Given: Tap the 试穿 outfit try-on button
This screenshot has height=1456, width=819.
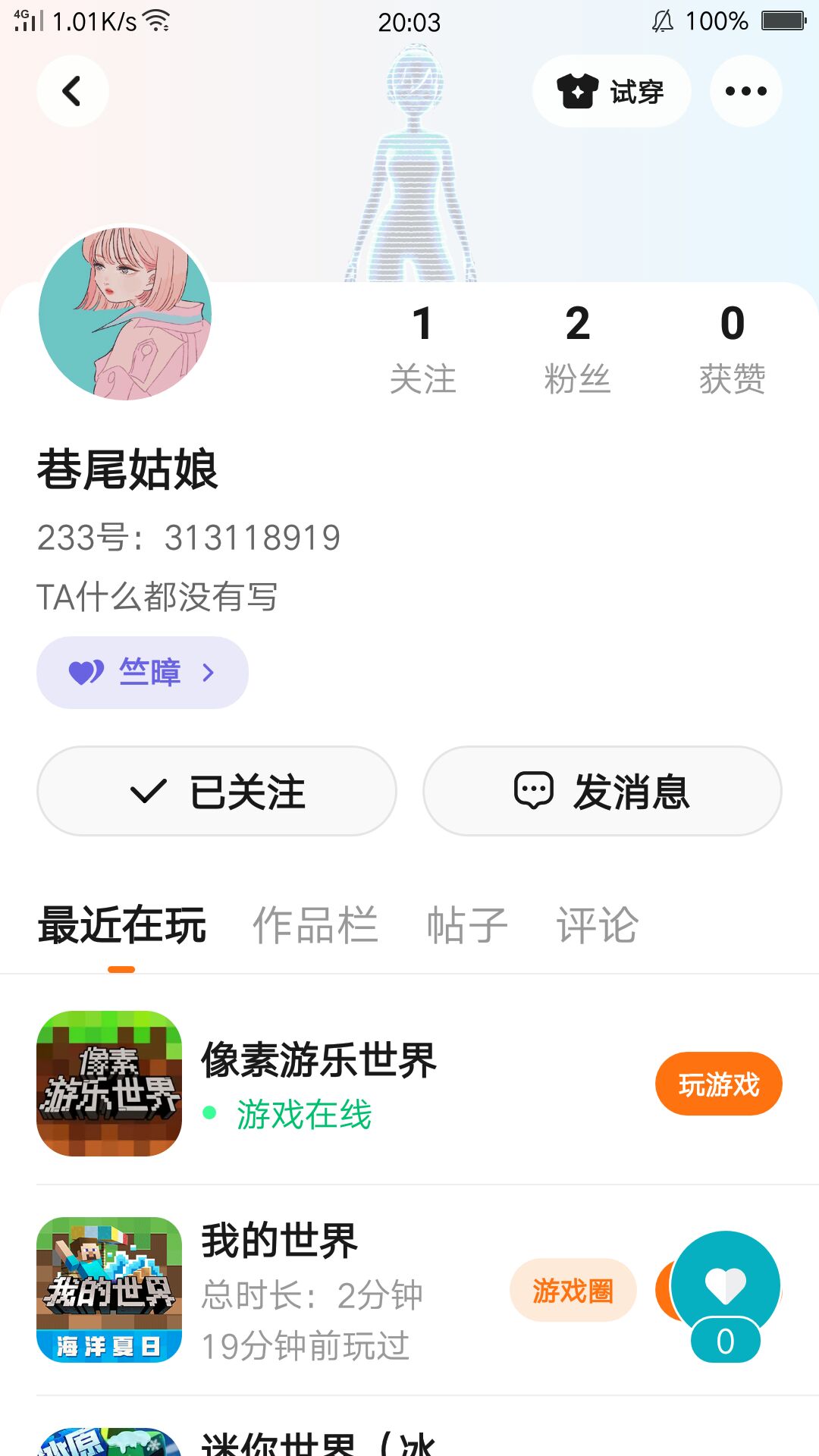Looking at the screenshot, I should click(x=611, y=92).
